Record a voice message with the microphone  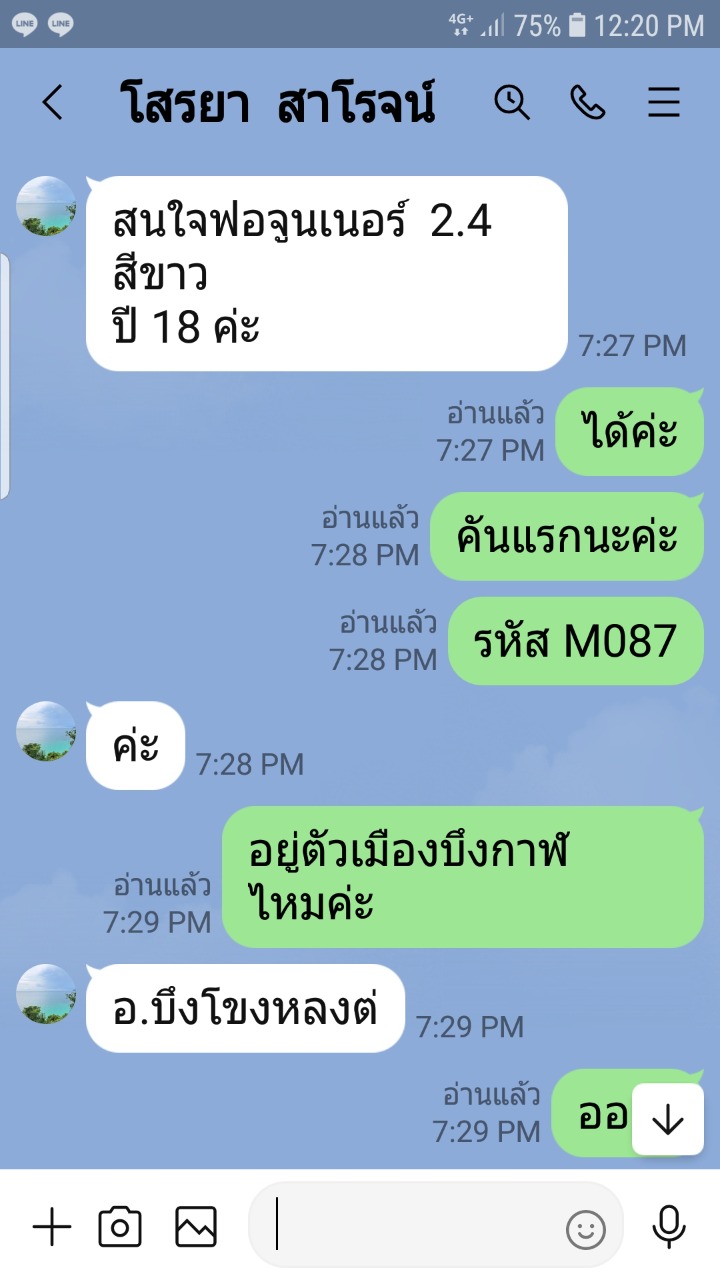pyautogui.click(x=668, y=1227)
